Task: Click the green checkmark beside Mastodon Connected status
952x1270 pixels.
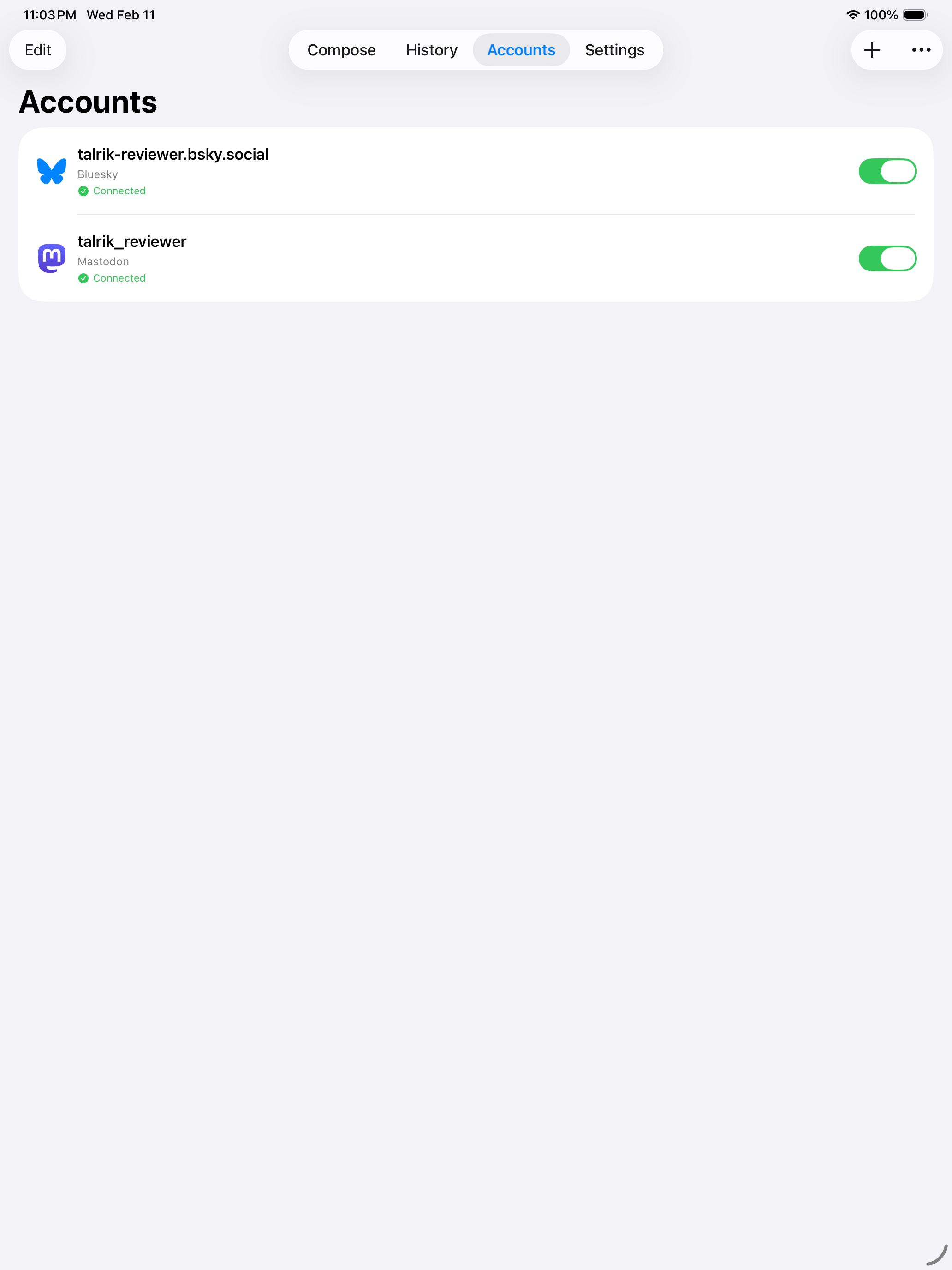Action: 84,278
